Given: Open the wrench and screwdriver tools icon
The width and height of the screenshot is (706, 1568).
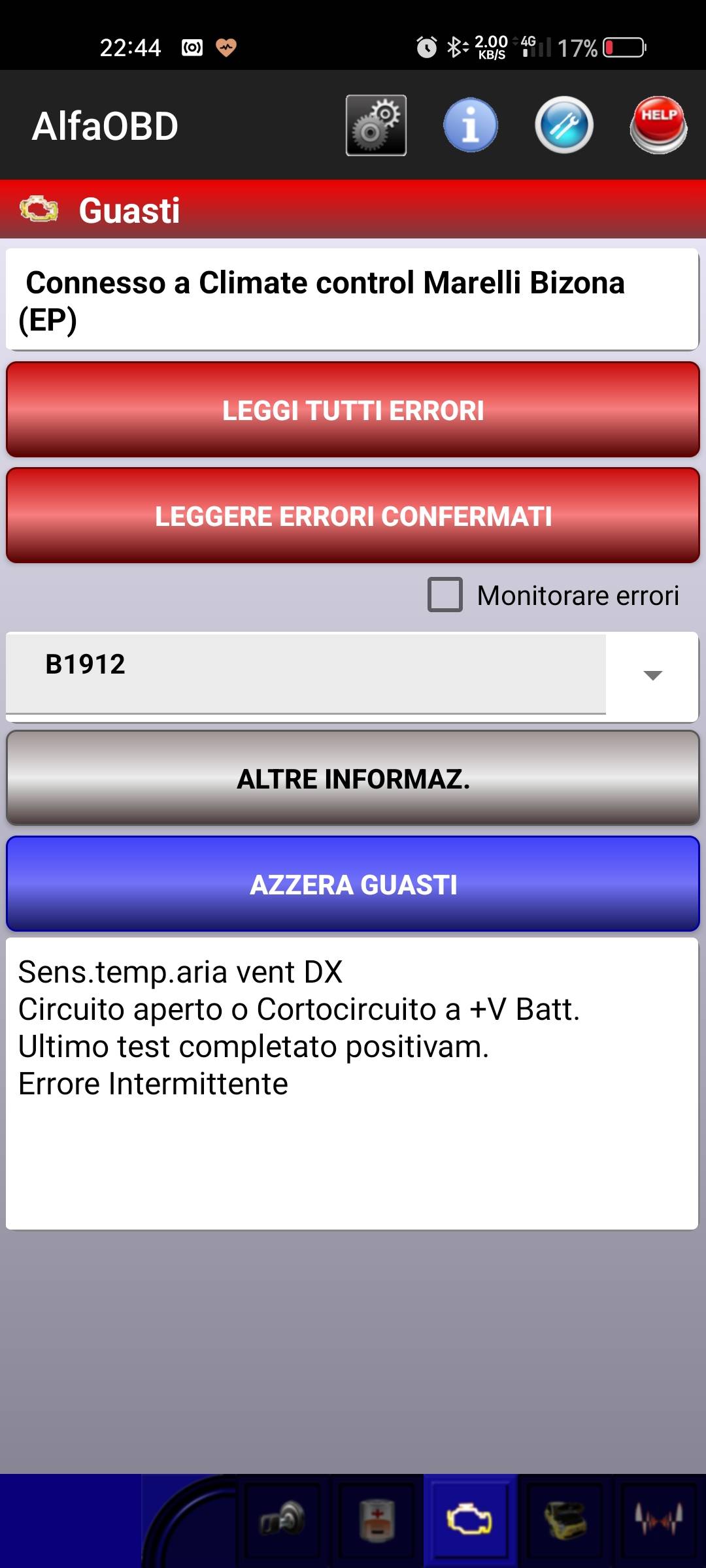Looking at the screenshot, I should click(x=564, y=125).
